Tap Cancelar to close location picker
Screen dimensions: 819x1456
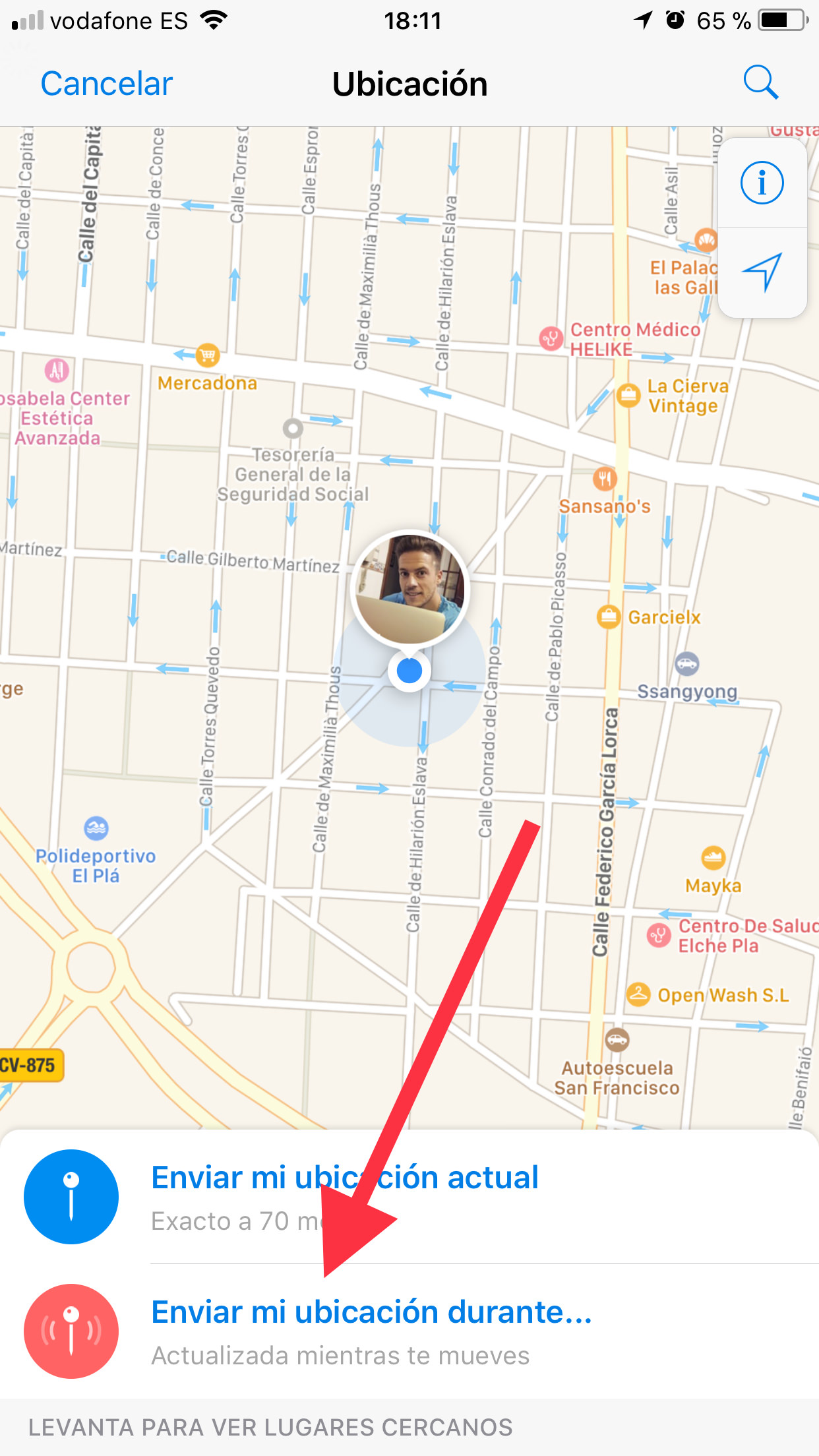click(x=106, y=84)
